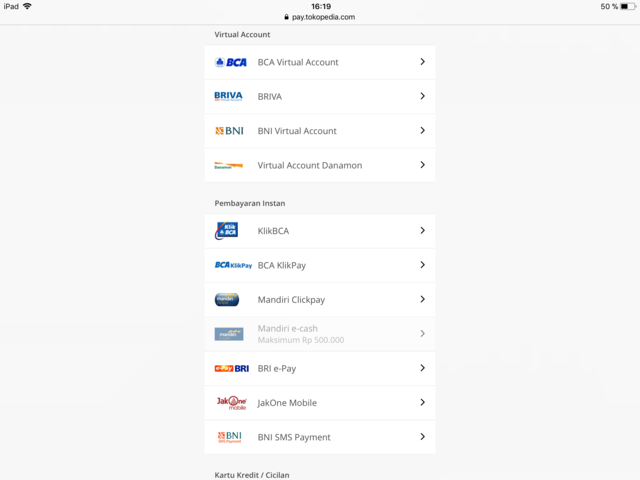
Task: Tap the pay.tokopedia.com address bar
Action: (x=320, y=17)
